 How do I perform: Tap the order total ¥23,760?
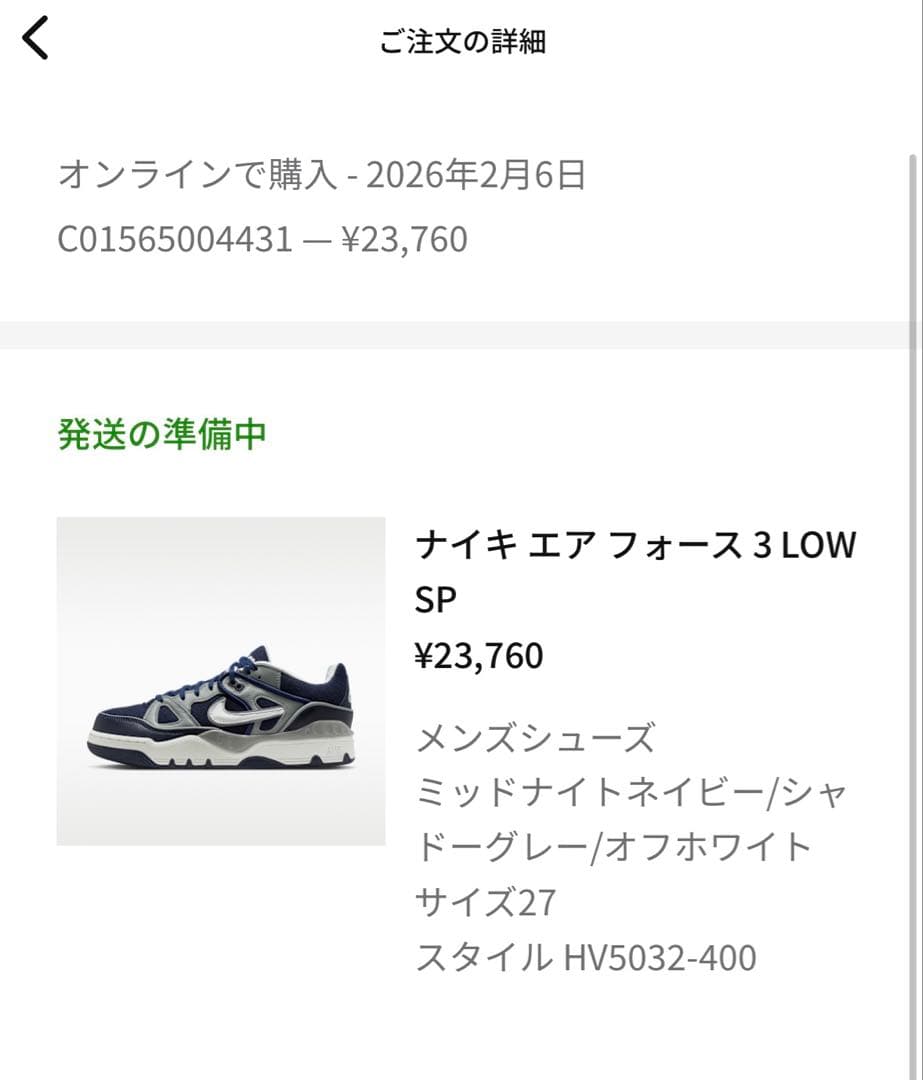410,238
